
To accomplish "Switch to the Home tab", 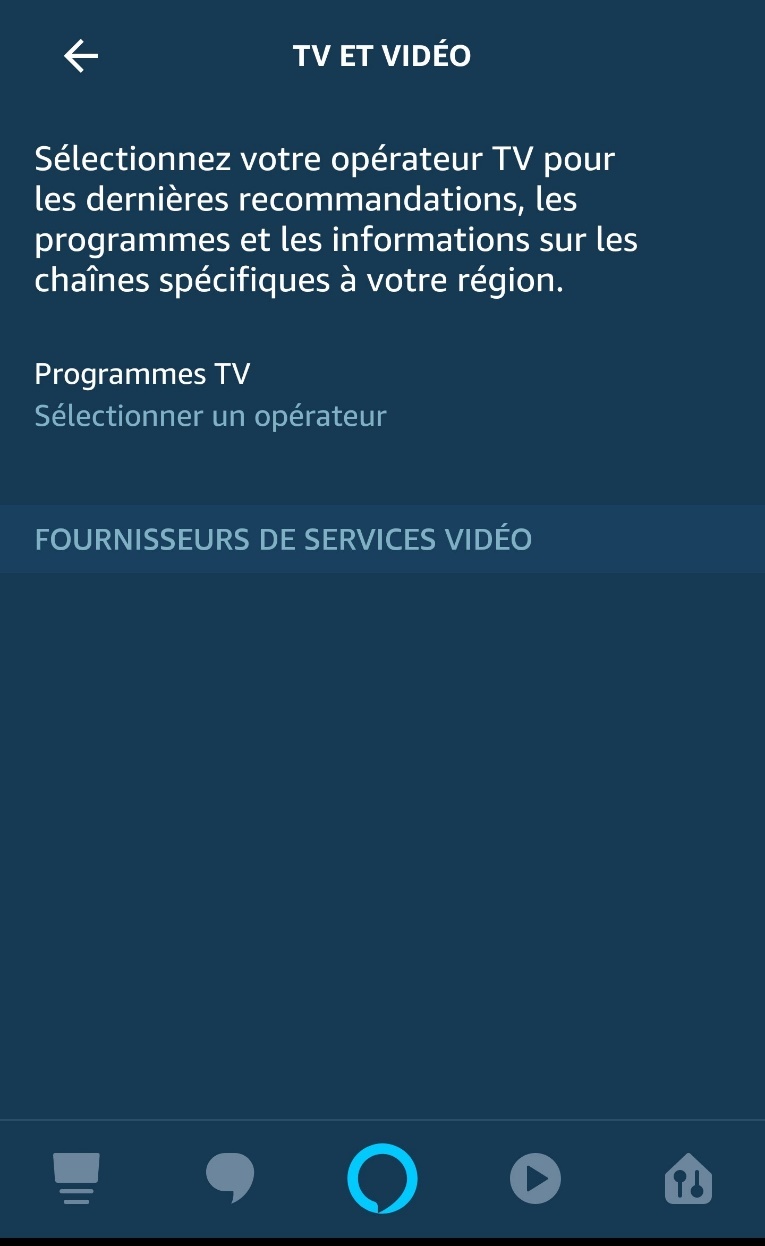I will pyautogui.click(x=76, y=1178).
